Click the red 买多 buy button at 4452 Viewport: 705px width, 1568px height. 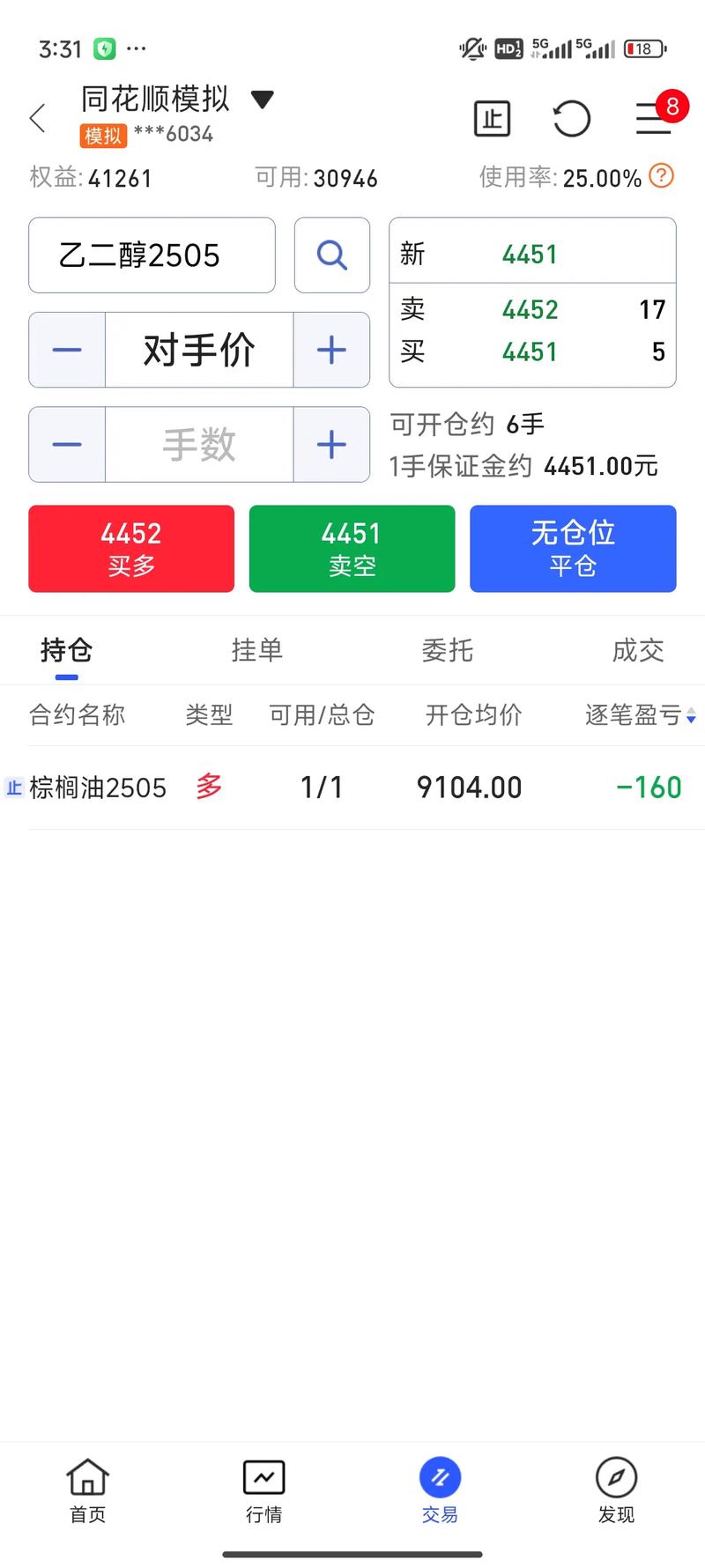[x=130, y=548]
